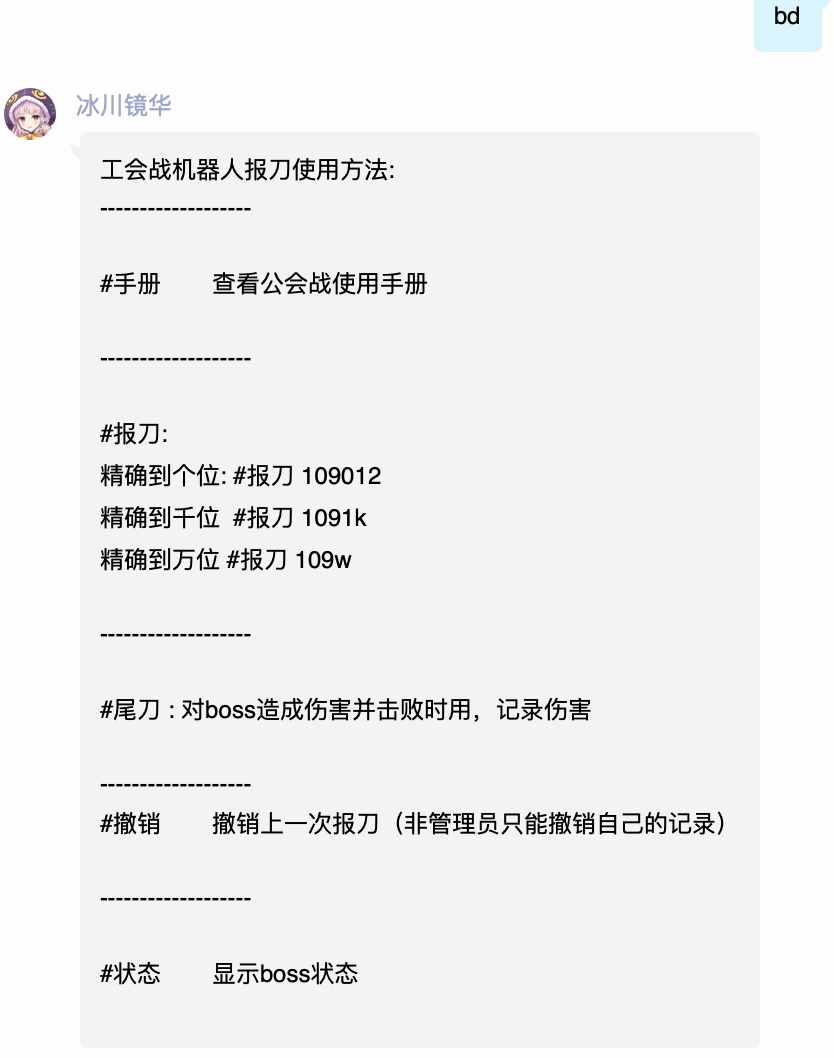Open 冰川镜华's profile avatar
The image size is (834, 1058).
(30, 113)
